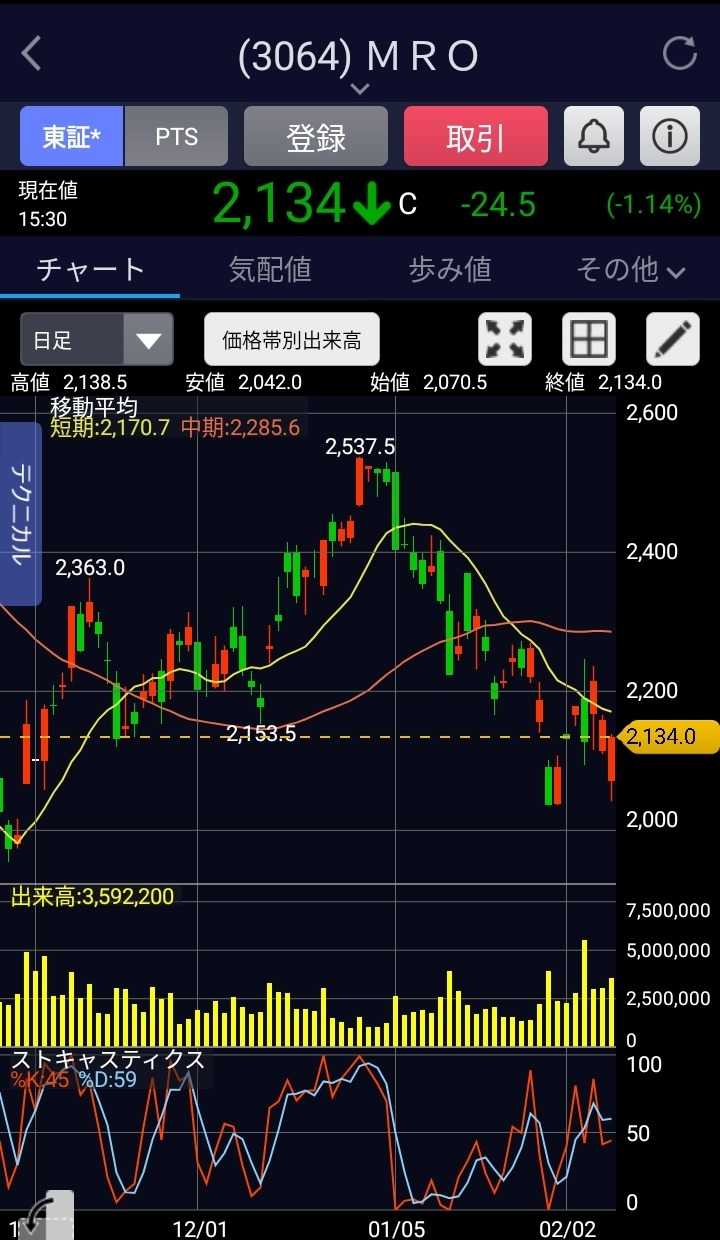Tap the 登録 button
The image size is (720, 1240).
point(316,136)
